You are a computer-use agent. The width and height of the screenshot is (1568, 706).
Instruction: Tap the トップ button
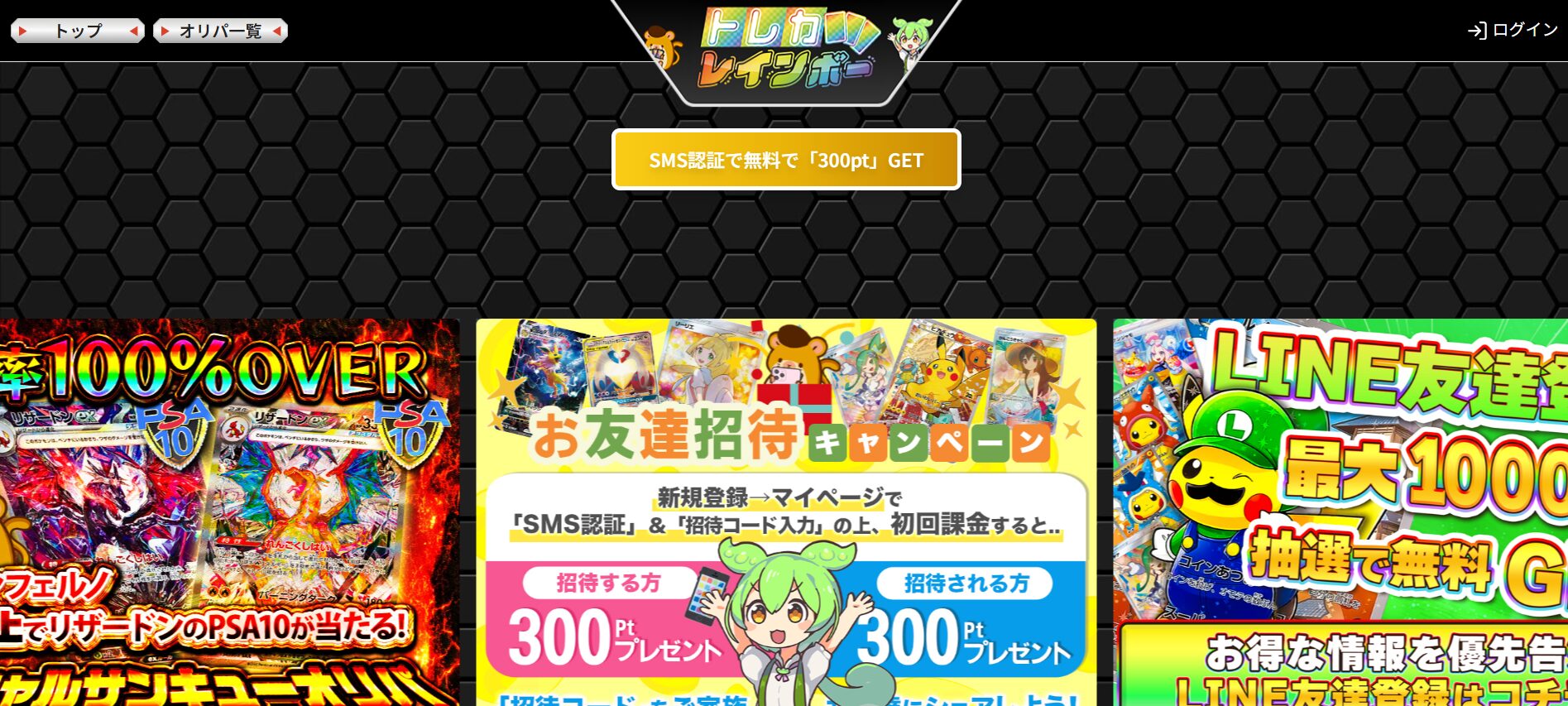78,31
